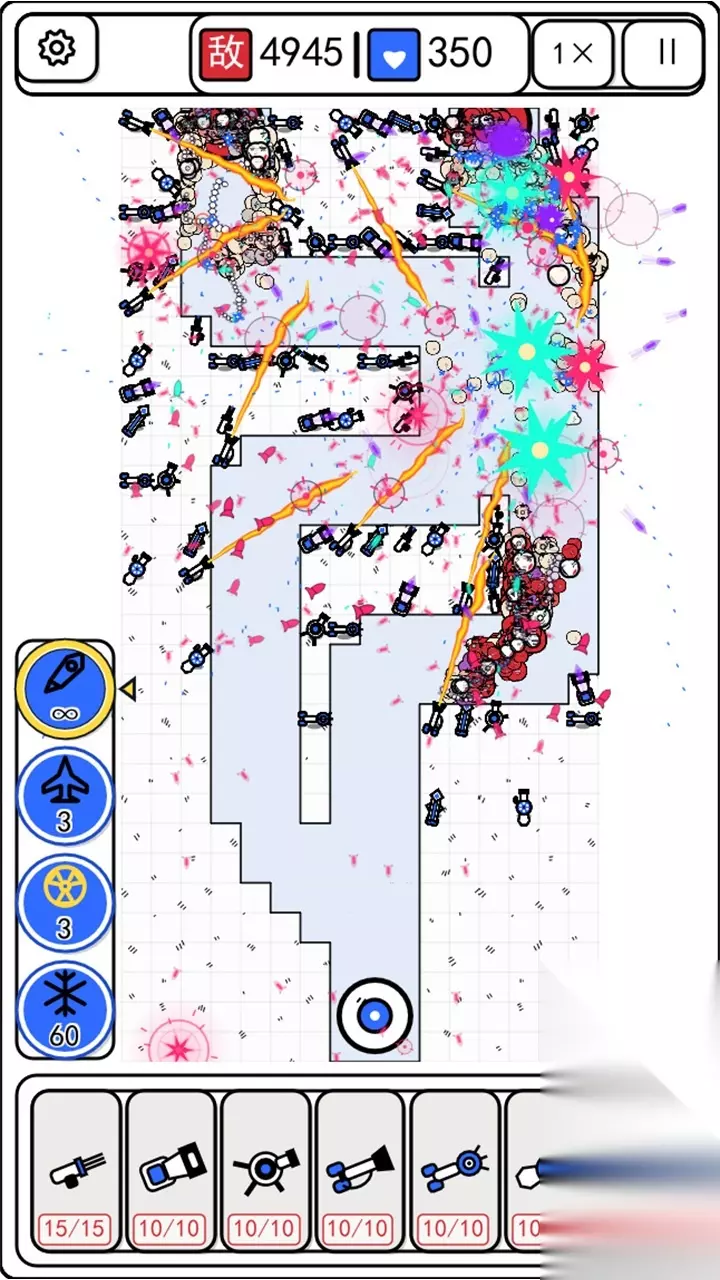
Task: Open the settings gear
Action: 57,48
